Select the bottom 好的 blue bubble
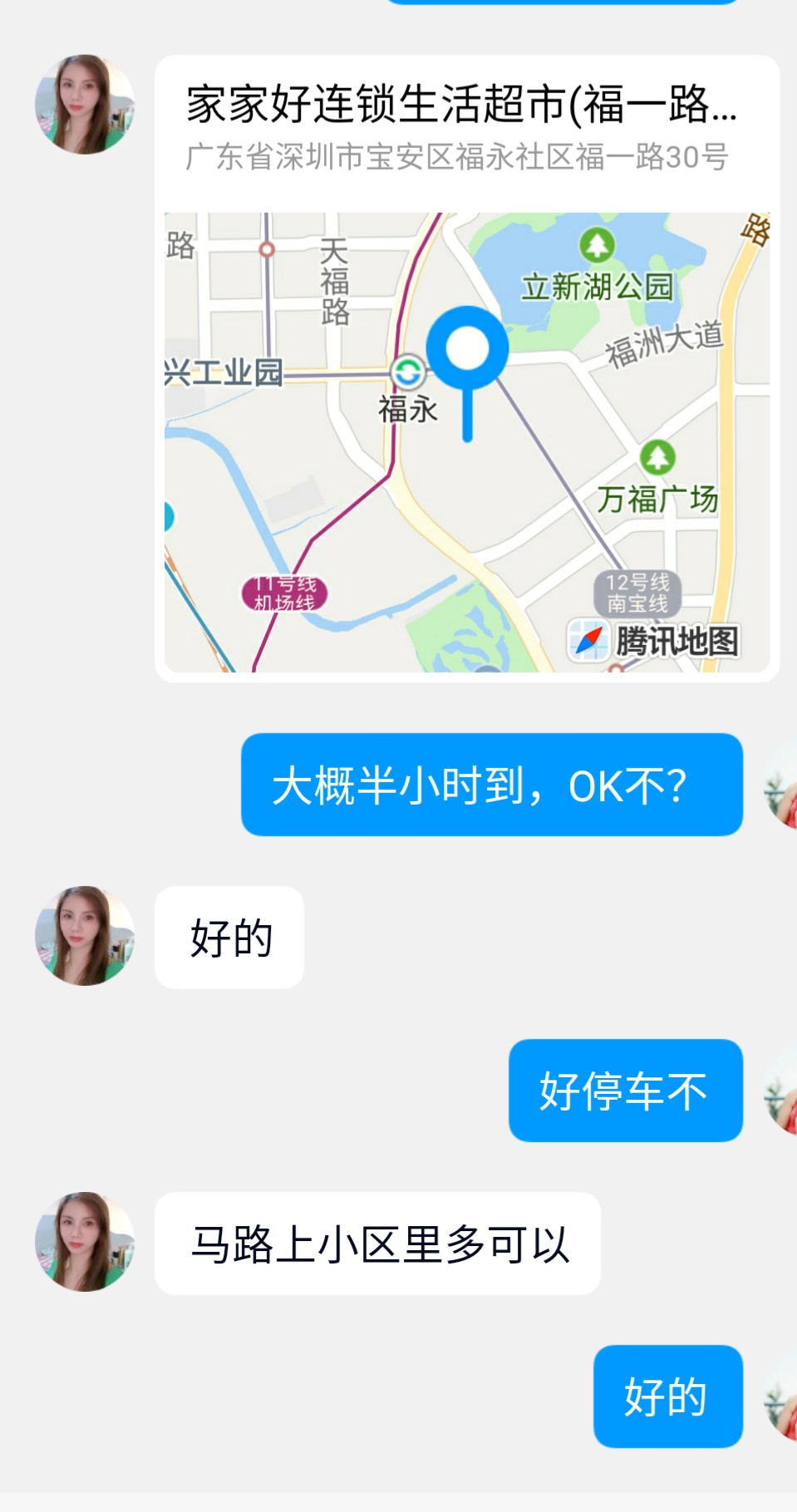Image resolution: width=797 pixels, height=1512 pixels. [667, 1396]
